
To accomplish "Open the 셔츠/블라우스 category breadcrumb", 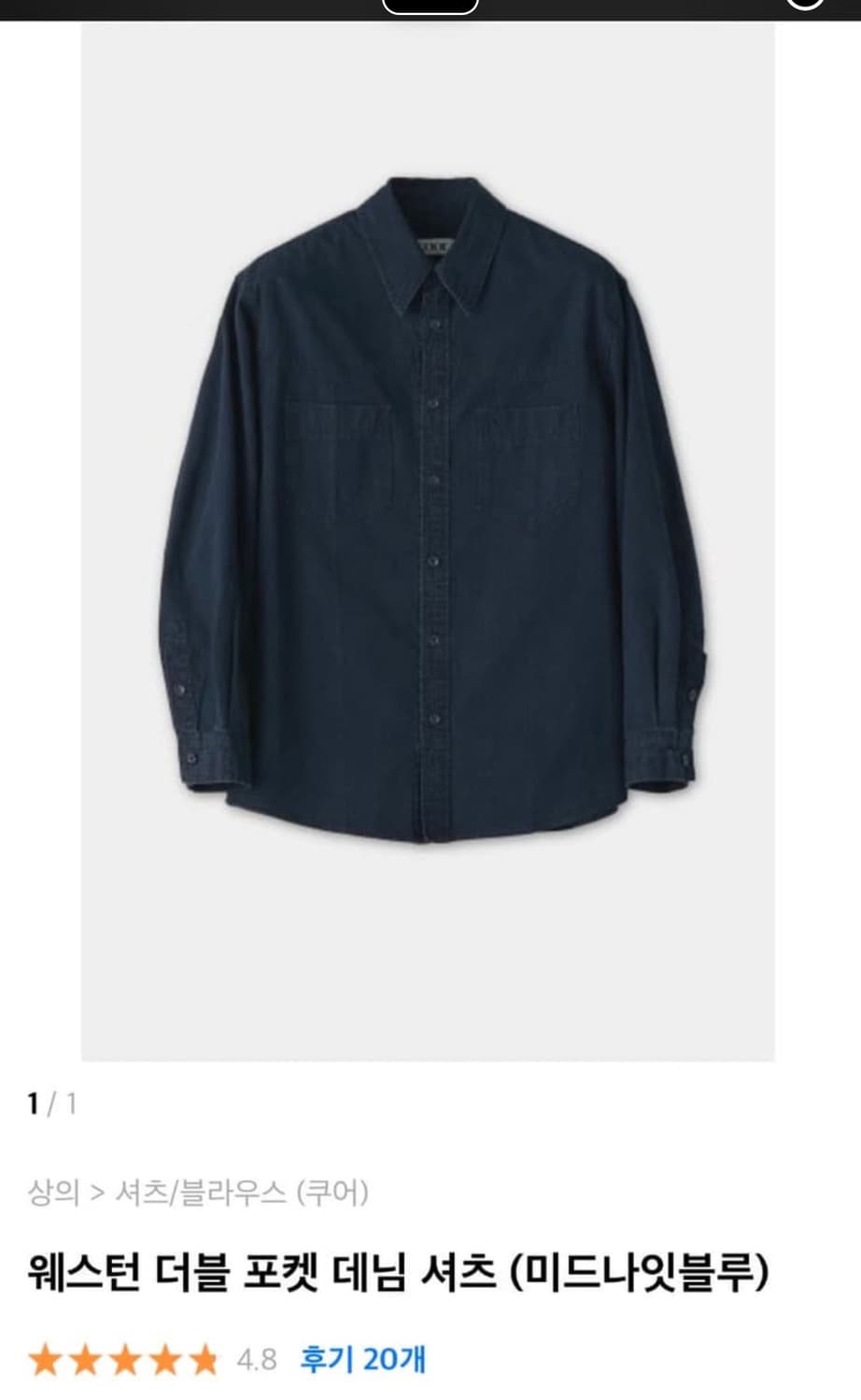I will [199, 1192].
